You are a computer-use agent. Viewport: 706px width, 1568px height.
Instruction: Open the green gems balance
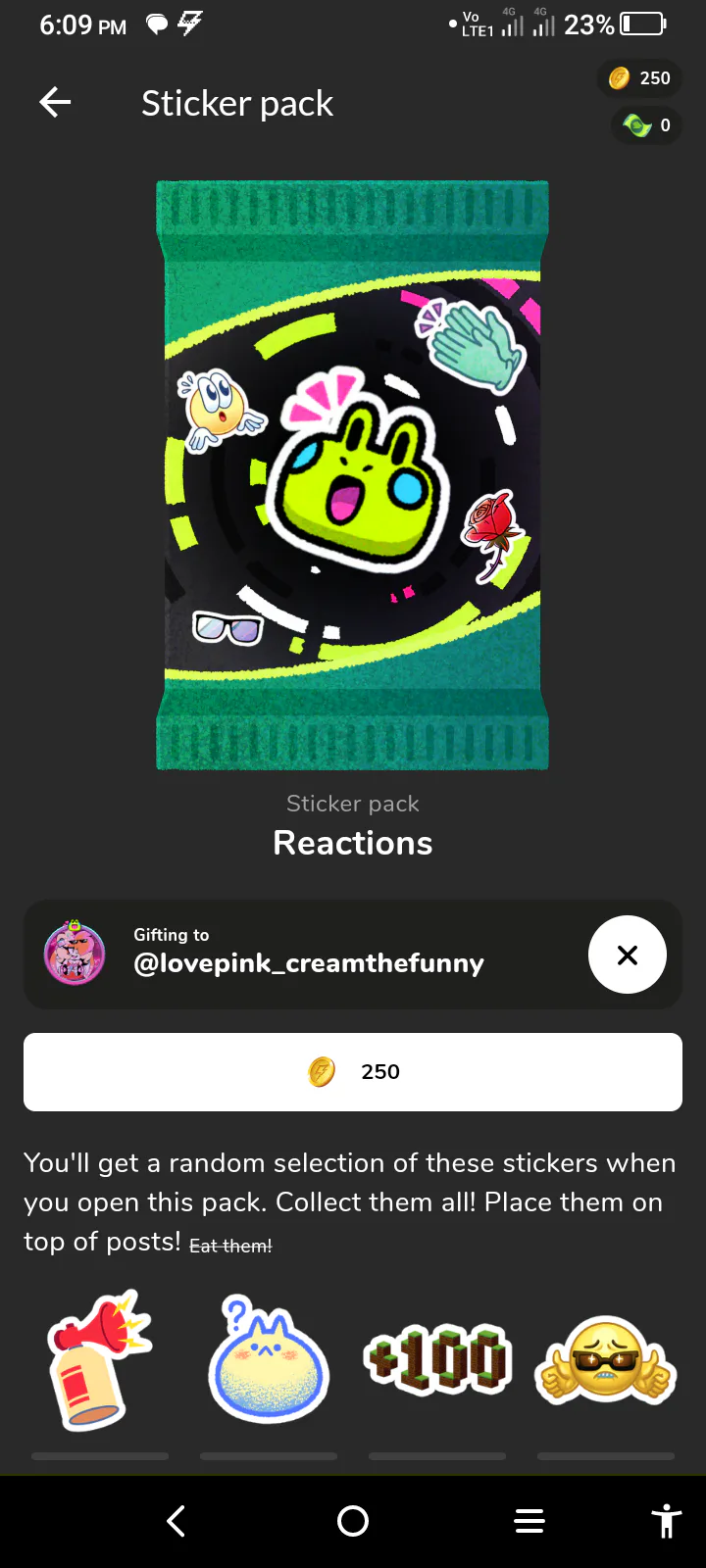tap(647, 125)
